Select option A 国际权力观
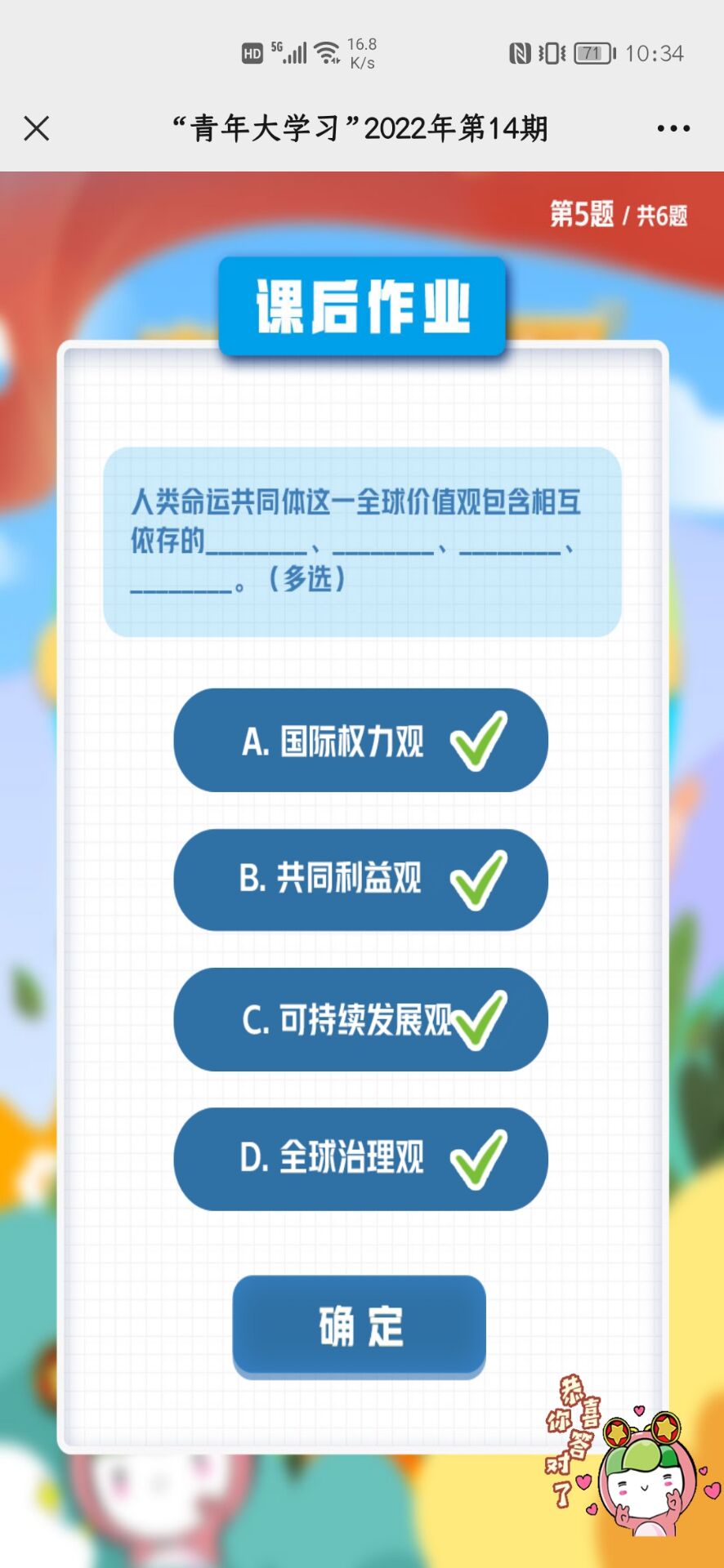 click(x=360, y=740)
